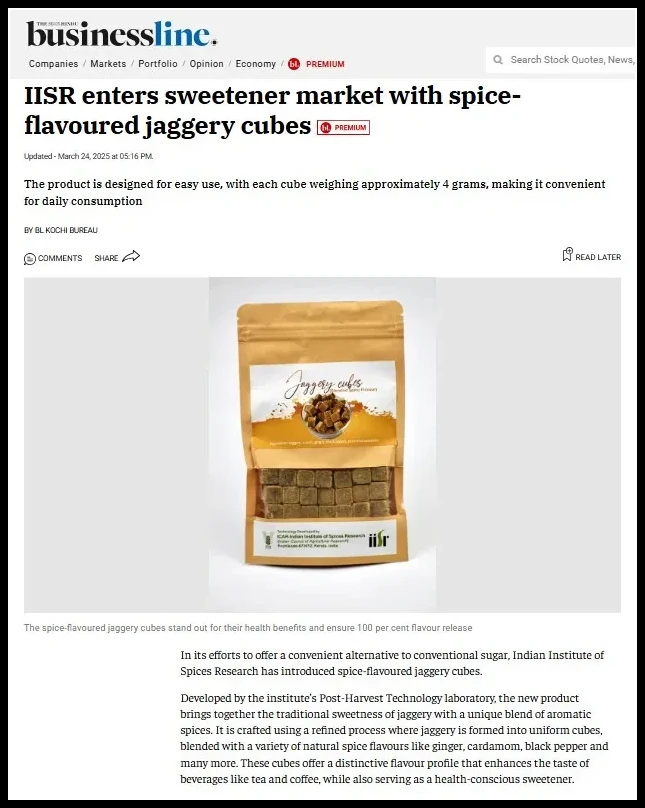The width and height of the screenshot is (645, 808).
Task: Open the Premium section in the navigation
Action: tap(317, 64)
